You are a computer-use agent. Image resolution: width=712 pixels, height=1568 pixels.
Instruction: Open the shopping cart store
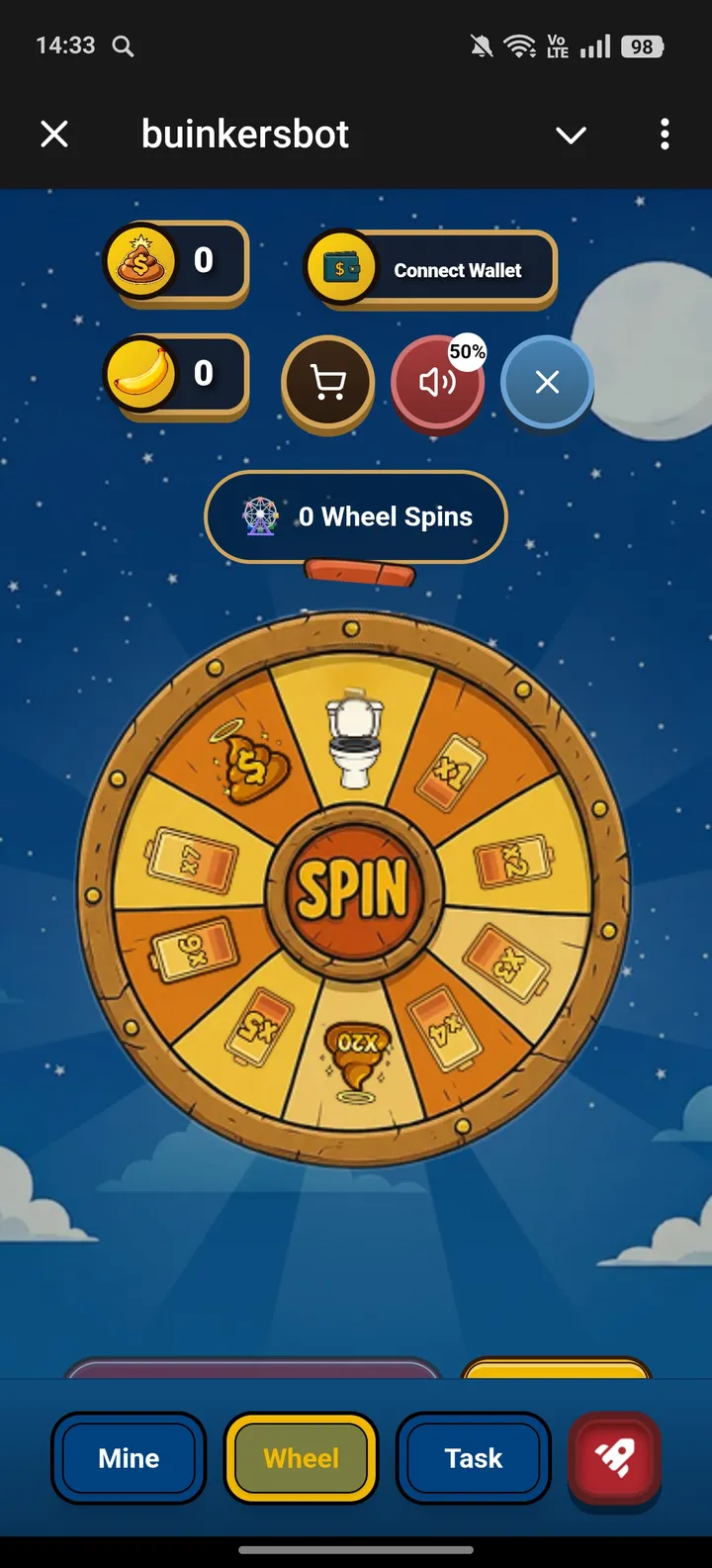(327, 383)
